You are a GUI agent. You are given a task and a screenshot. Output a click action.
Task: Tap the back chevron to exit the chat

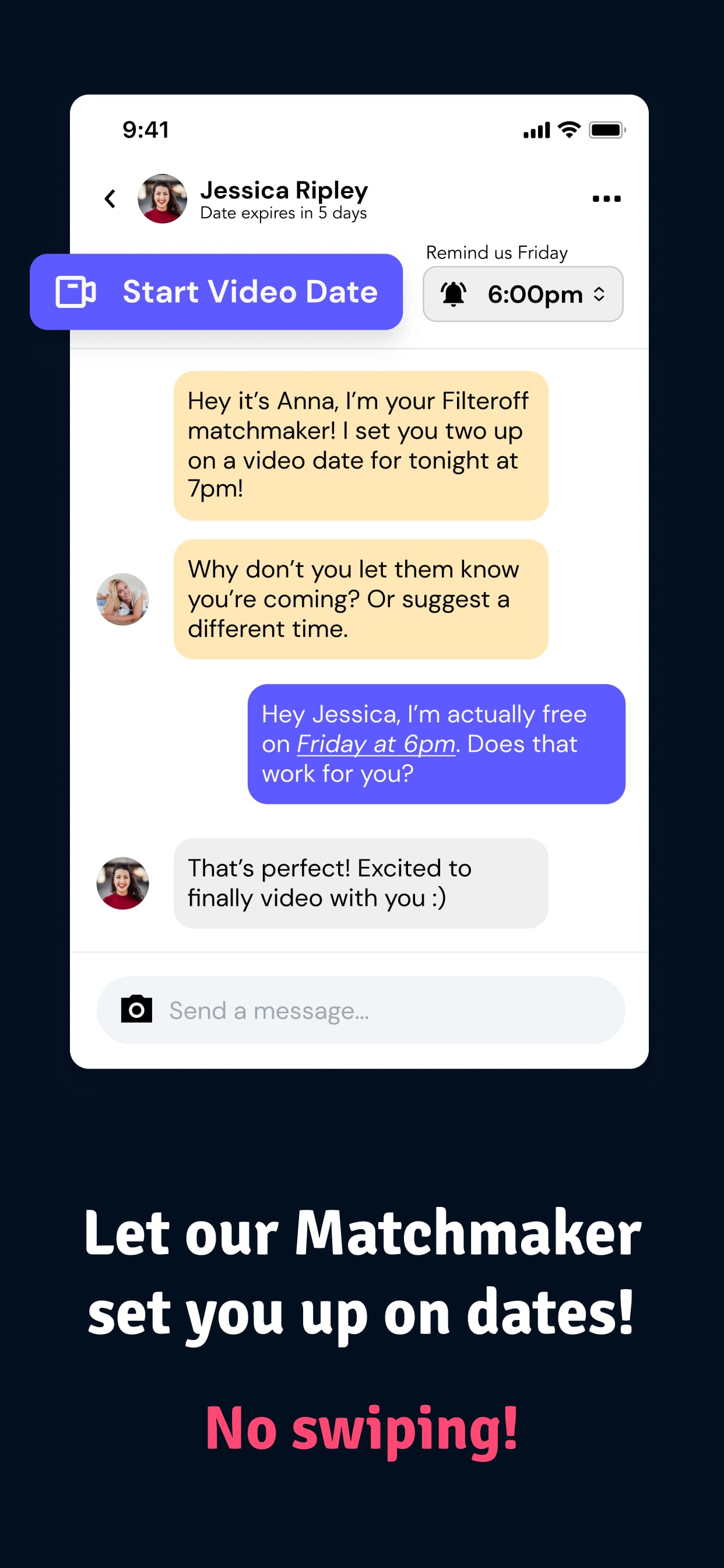coord(110,198)
